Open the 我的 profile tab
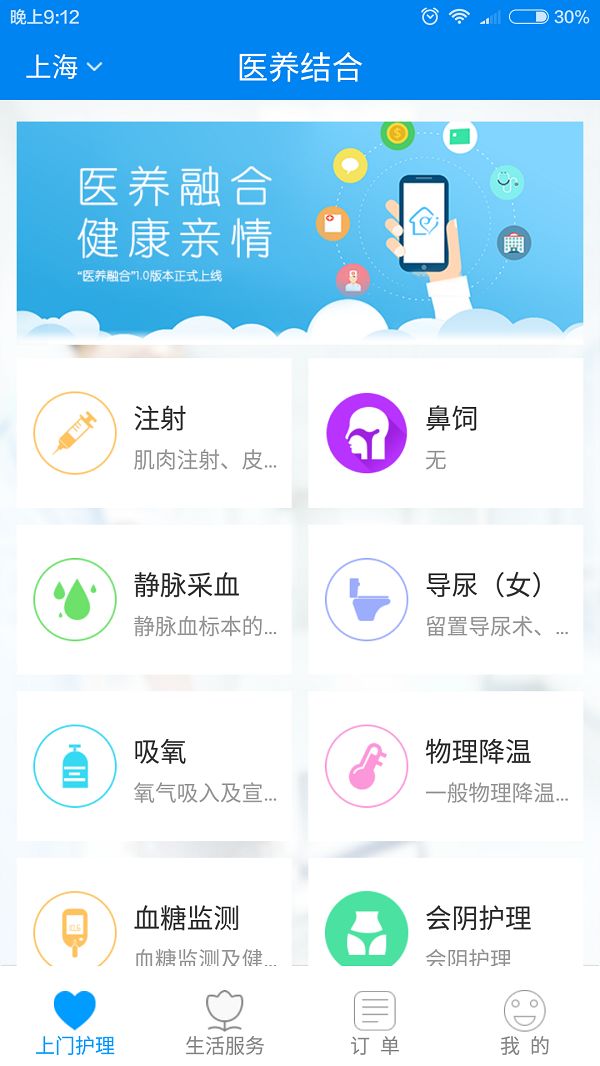Screen dimensions: 600x1066 (x=525, y=1022)
